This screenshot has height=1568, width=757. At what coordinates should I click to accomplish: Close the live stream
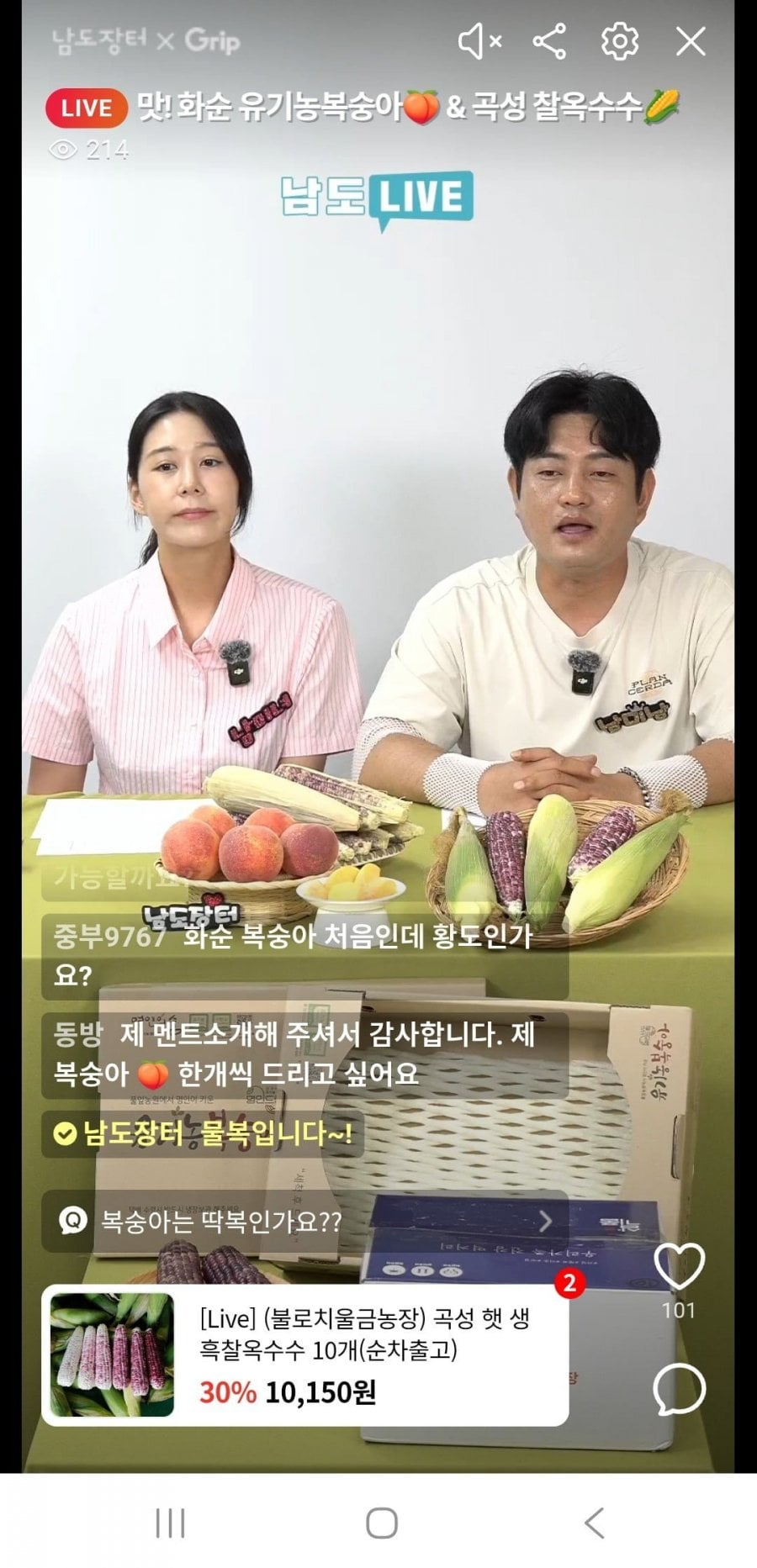tap(691, 41)
